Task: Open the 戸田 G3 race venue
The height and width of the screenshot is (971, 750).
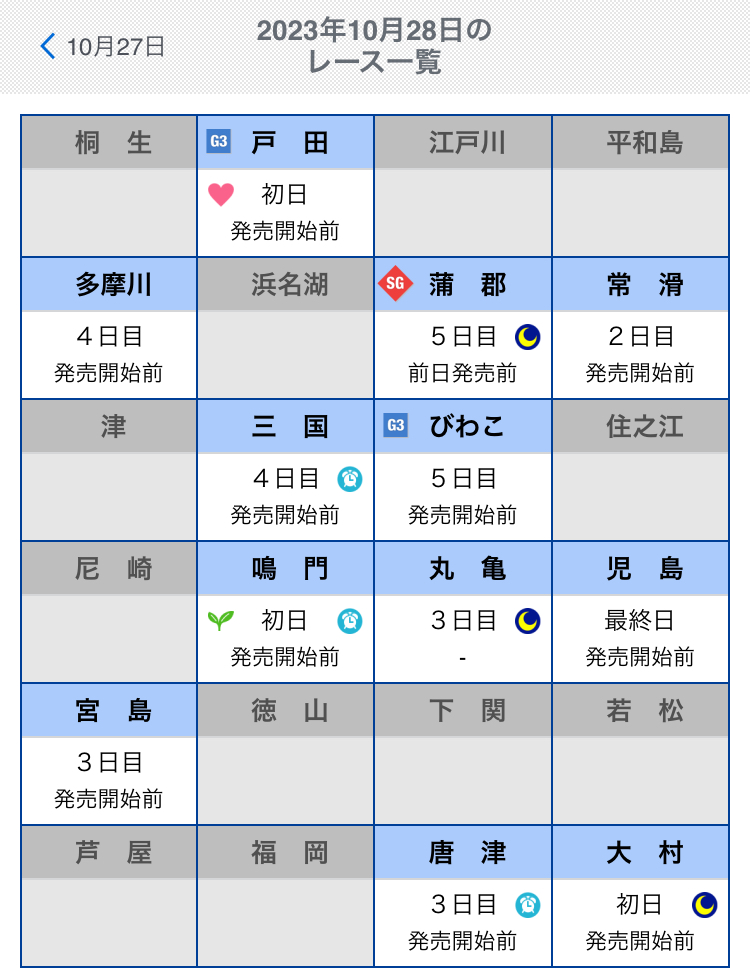Action: pyautogui.click(x=286, y=186)
